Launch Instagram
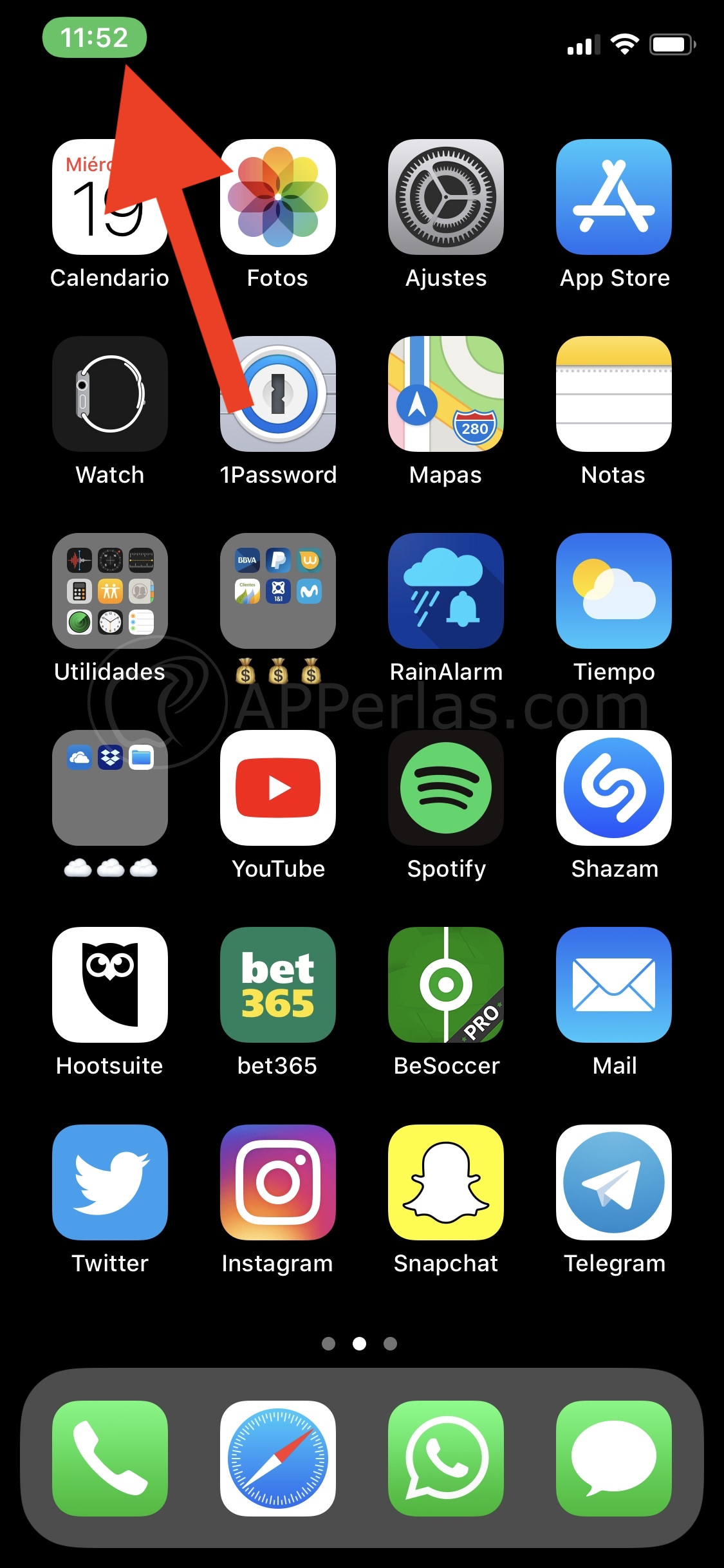Screen dimensions: 724x1568 click(277, 1183)
